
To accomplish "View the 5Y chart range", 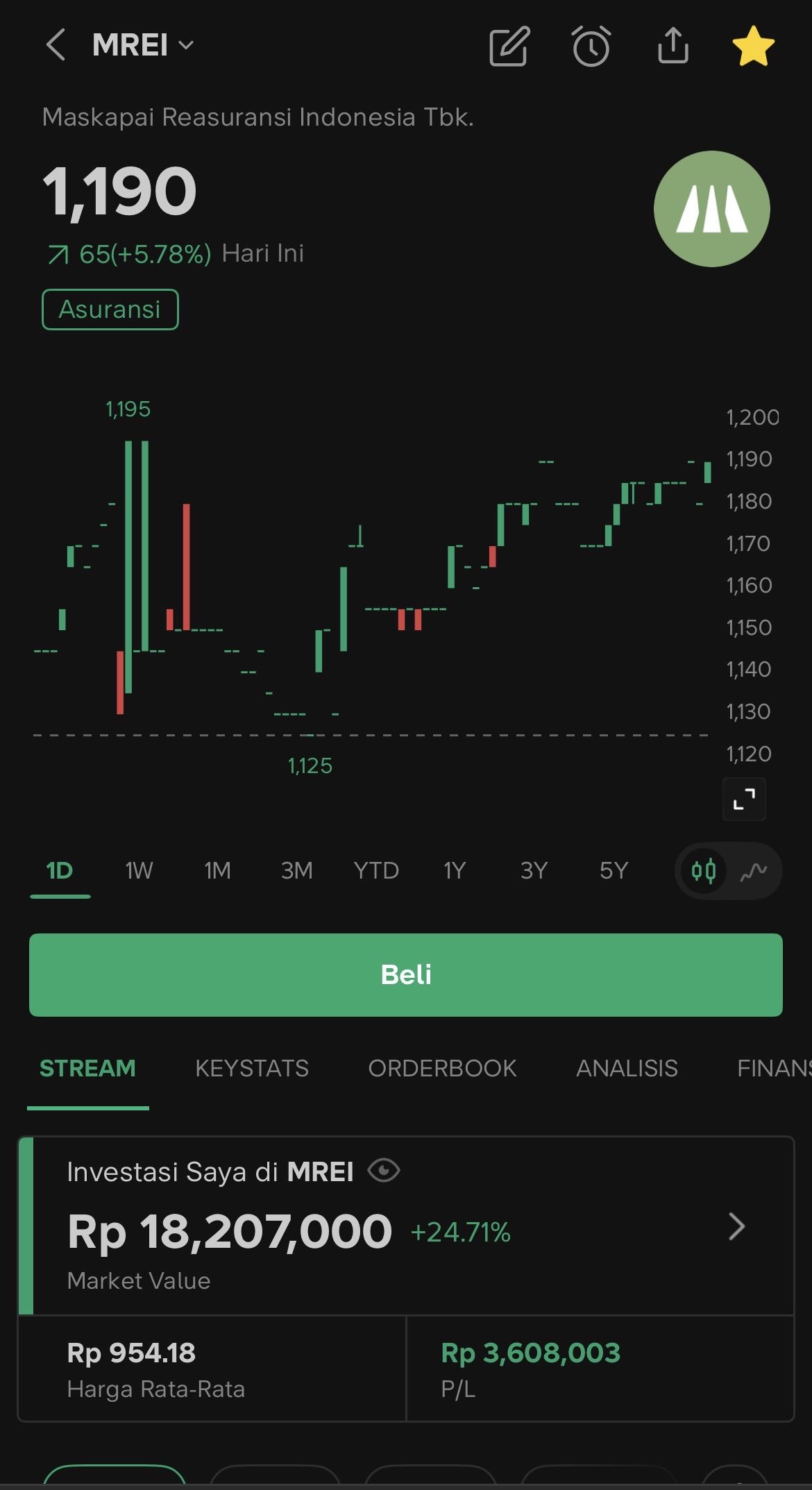I will pyautogui.click(x=614, y=870).
